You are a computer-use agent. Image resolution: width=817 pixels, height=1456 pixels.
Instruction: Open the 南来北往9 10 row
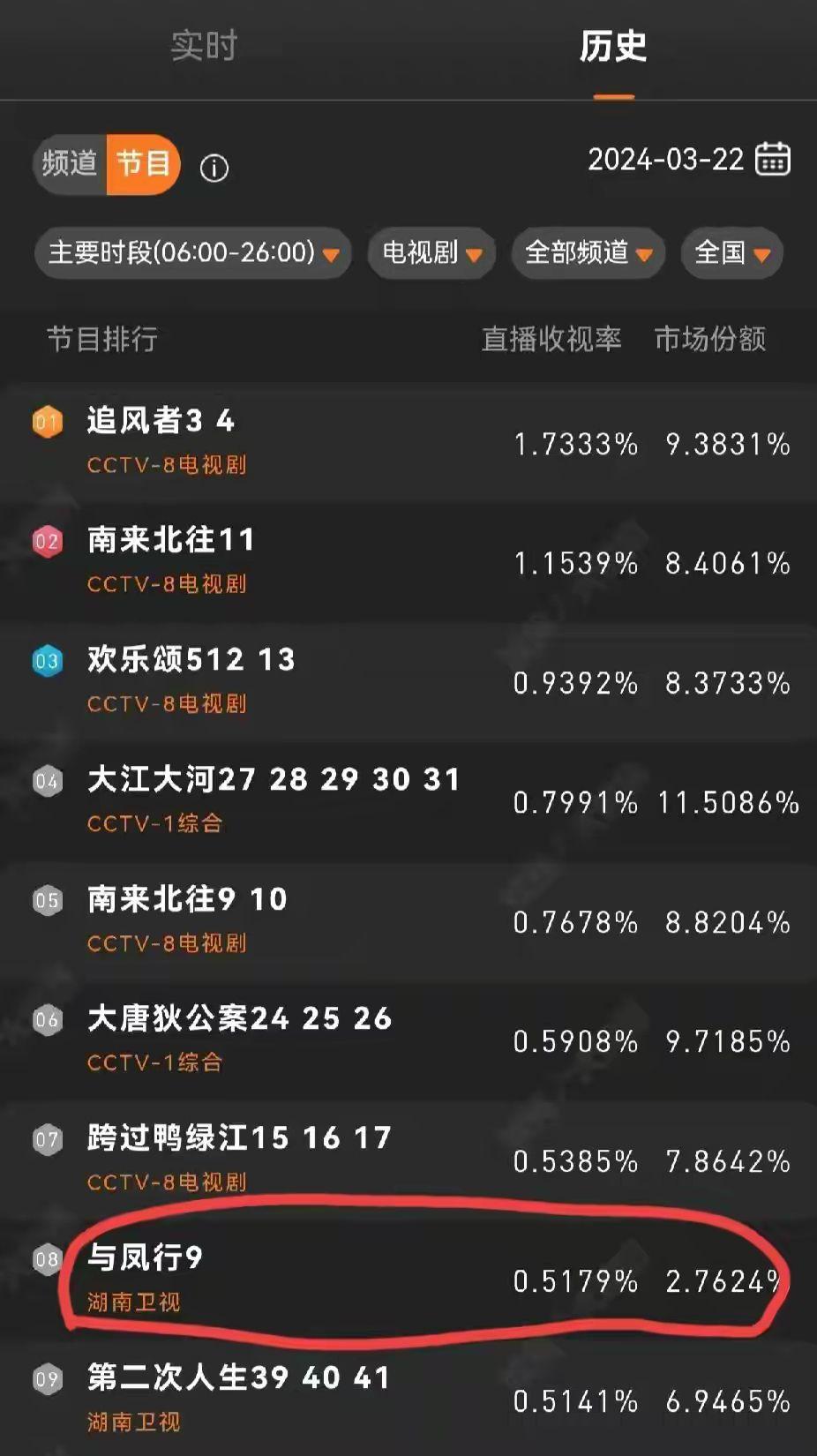pyautogui.click(x=408, y=921)
